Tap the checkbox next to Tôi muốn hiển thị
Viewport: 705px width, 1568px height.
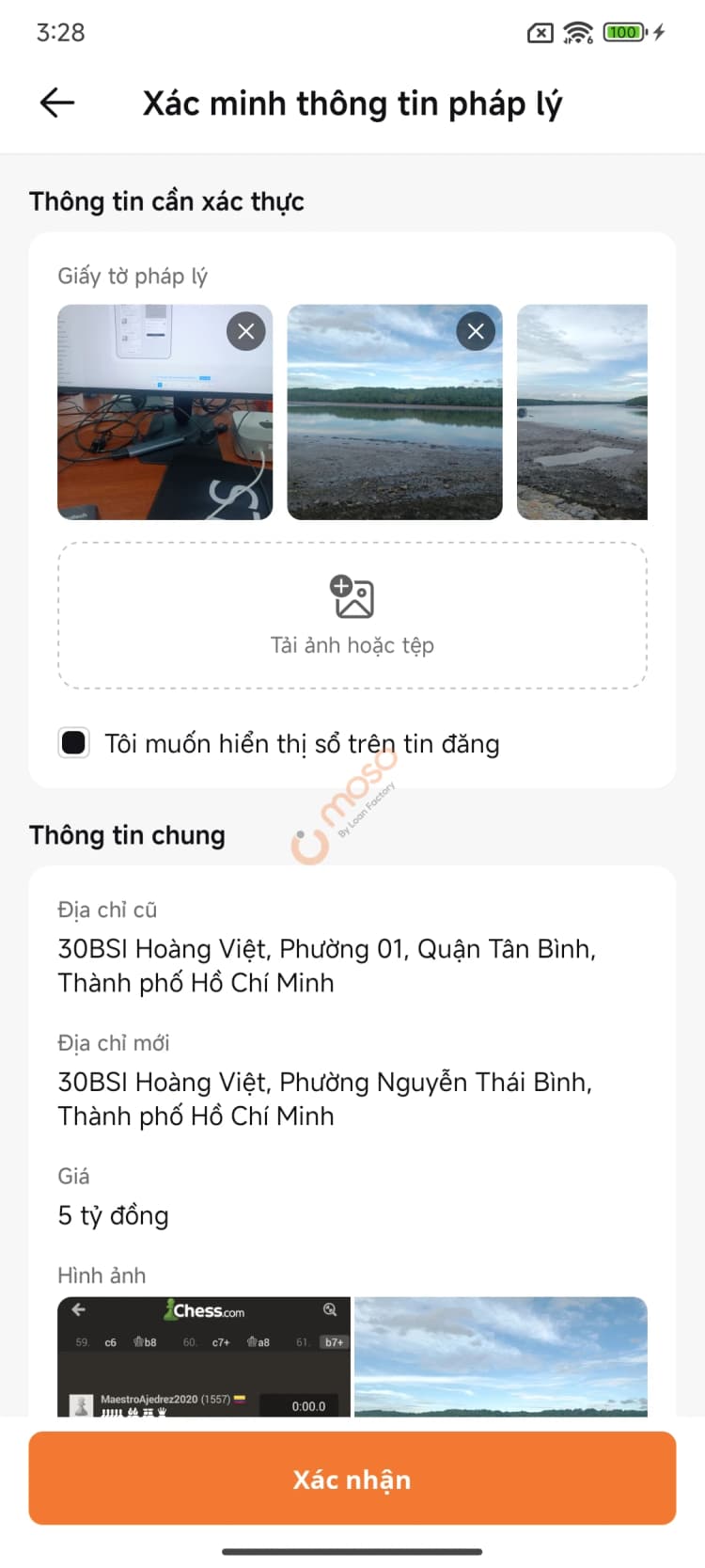73,743
